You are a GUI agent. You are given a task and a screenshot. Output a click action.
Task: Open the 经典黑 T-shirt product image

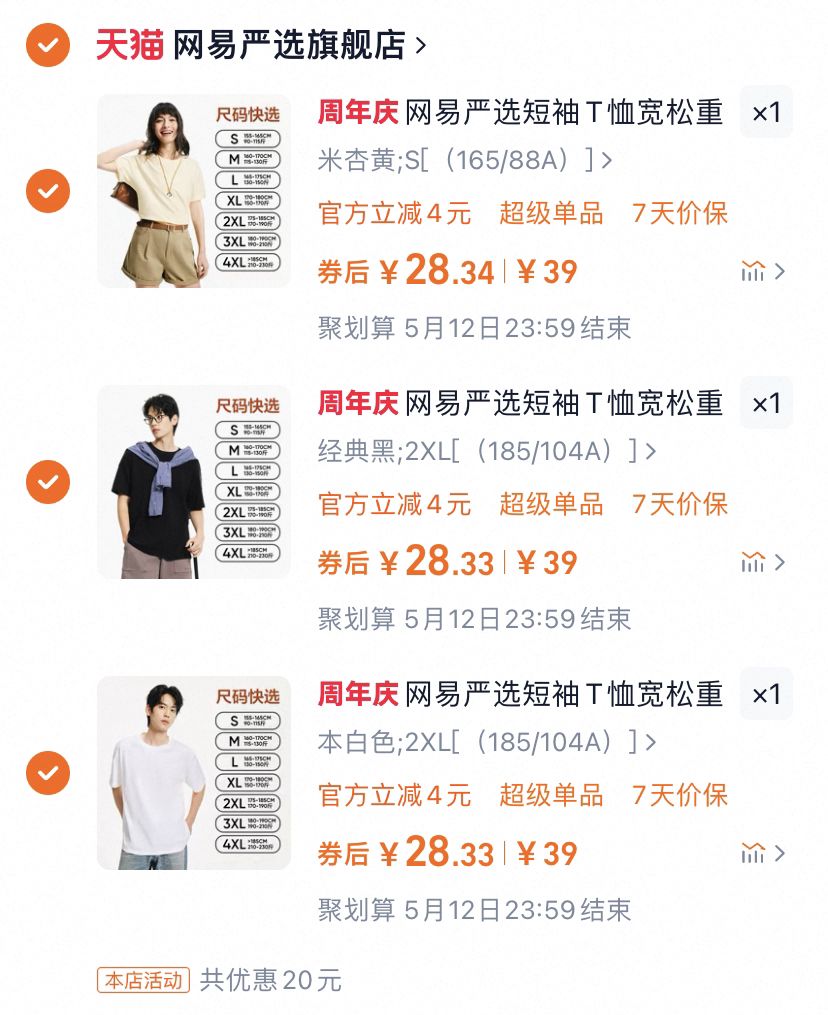point(194,482)
